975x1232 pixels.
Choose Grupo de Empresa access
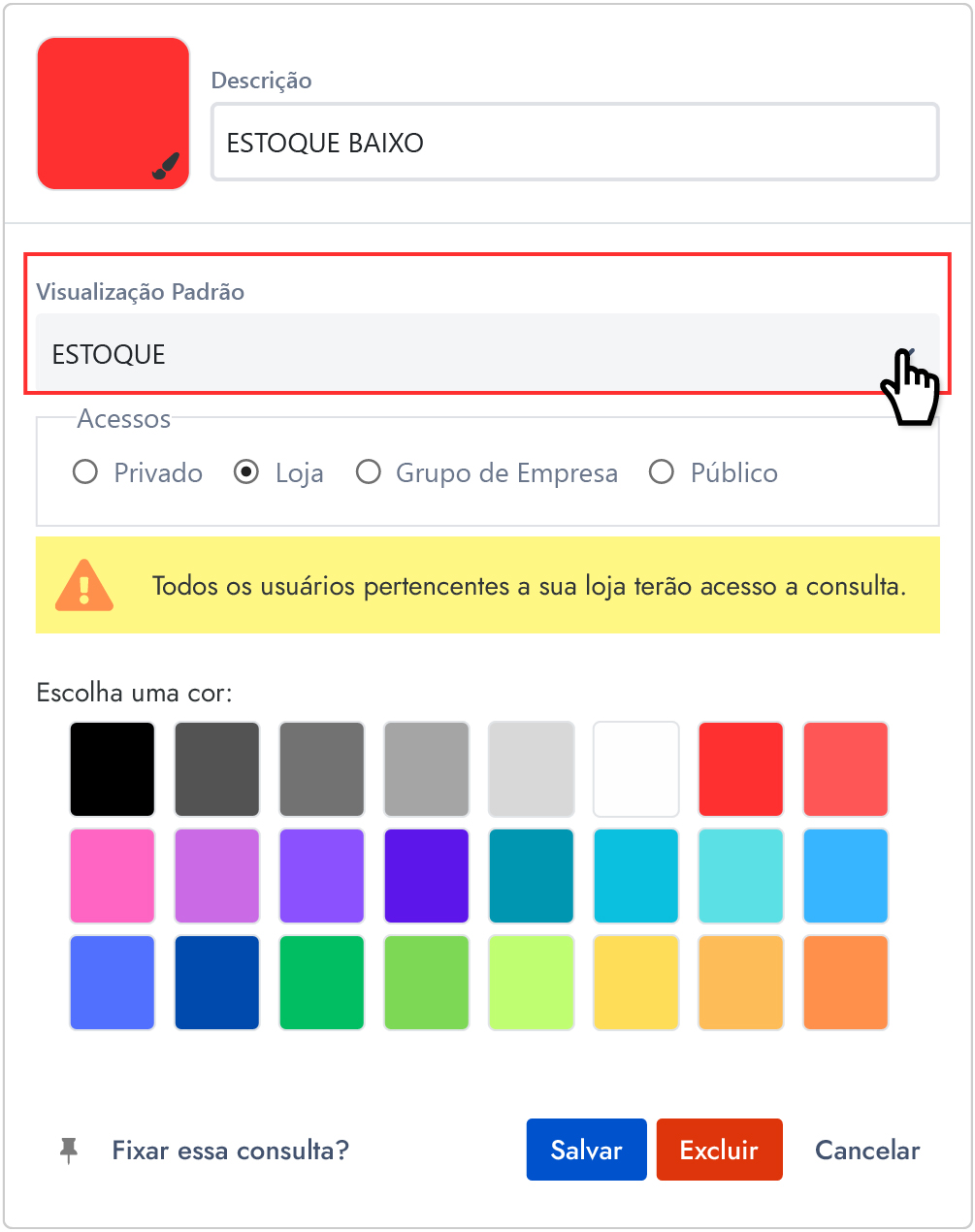pos(369,472)
